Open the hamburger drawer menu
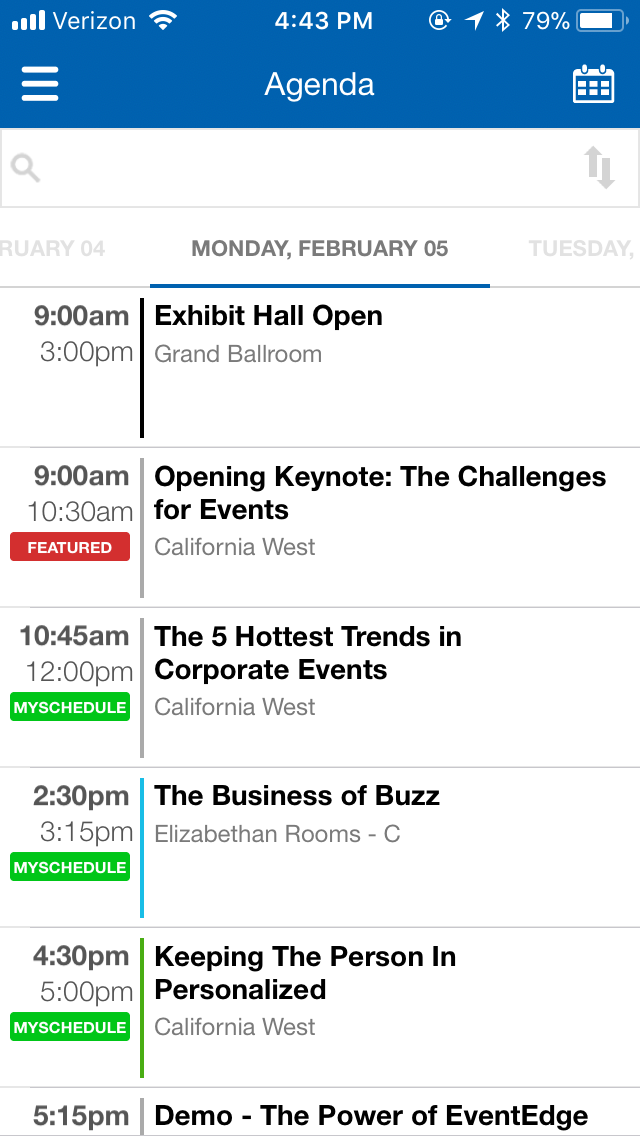Viewport: 640px width, 1136px height. click(40, 84)
